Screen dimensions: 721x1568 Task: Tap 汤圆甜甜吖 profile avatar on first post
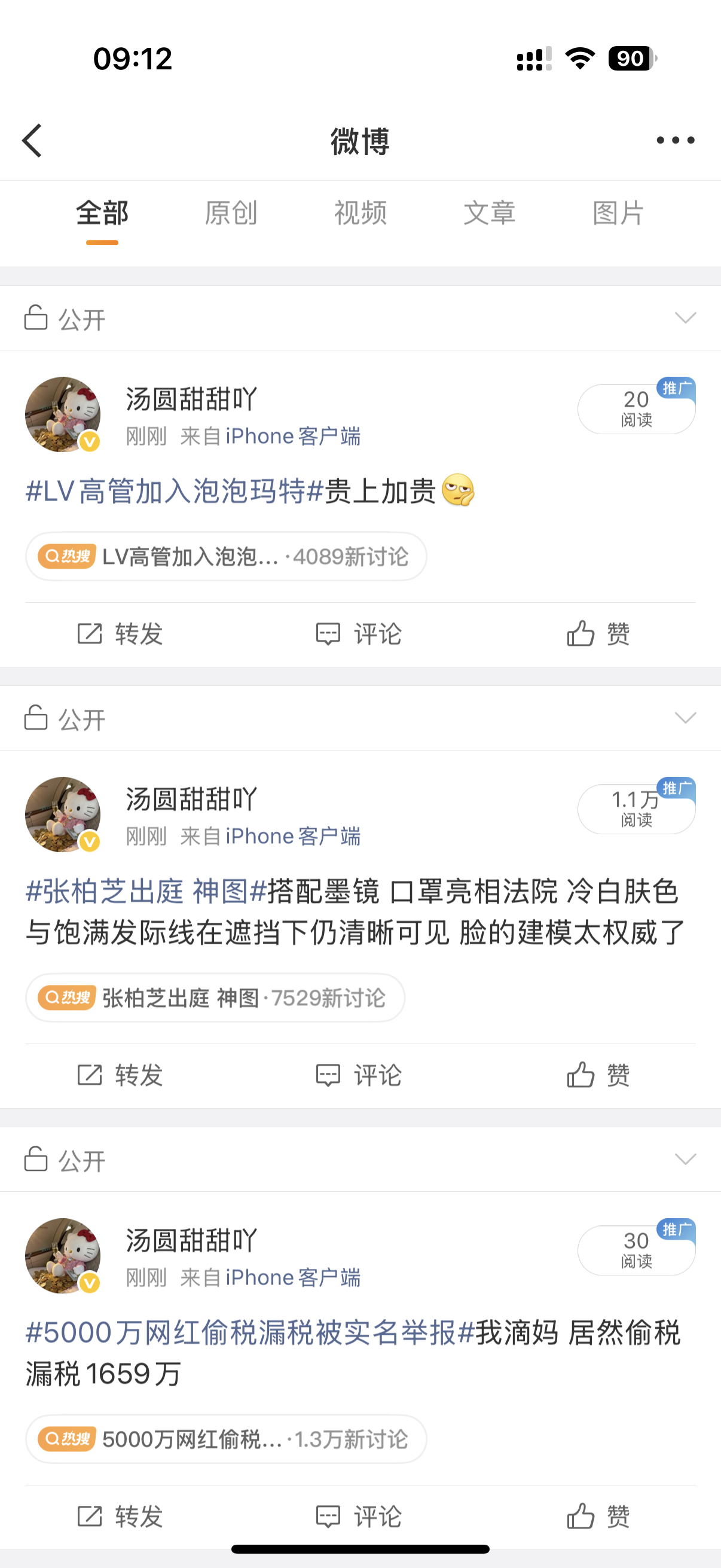coord(63,414)
